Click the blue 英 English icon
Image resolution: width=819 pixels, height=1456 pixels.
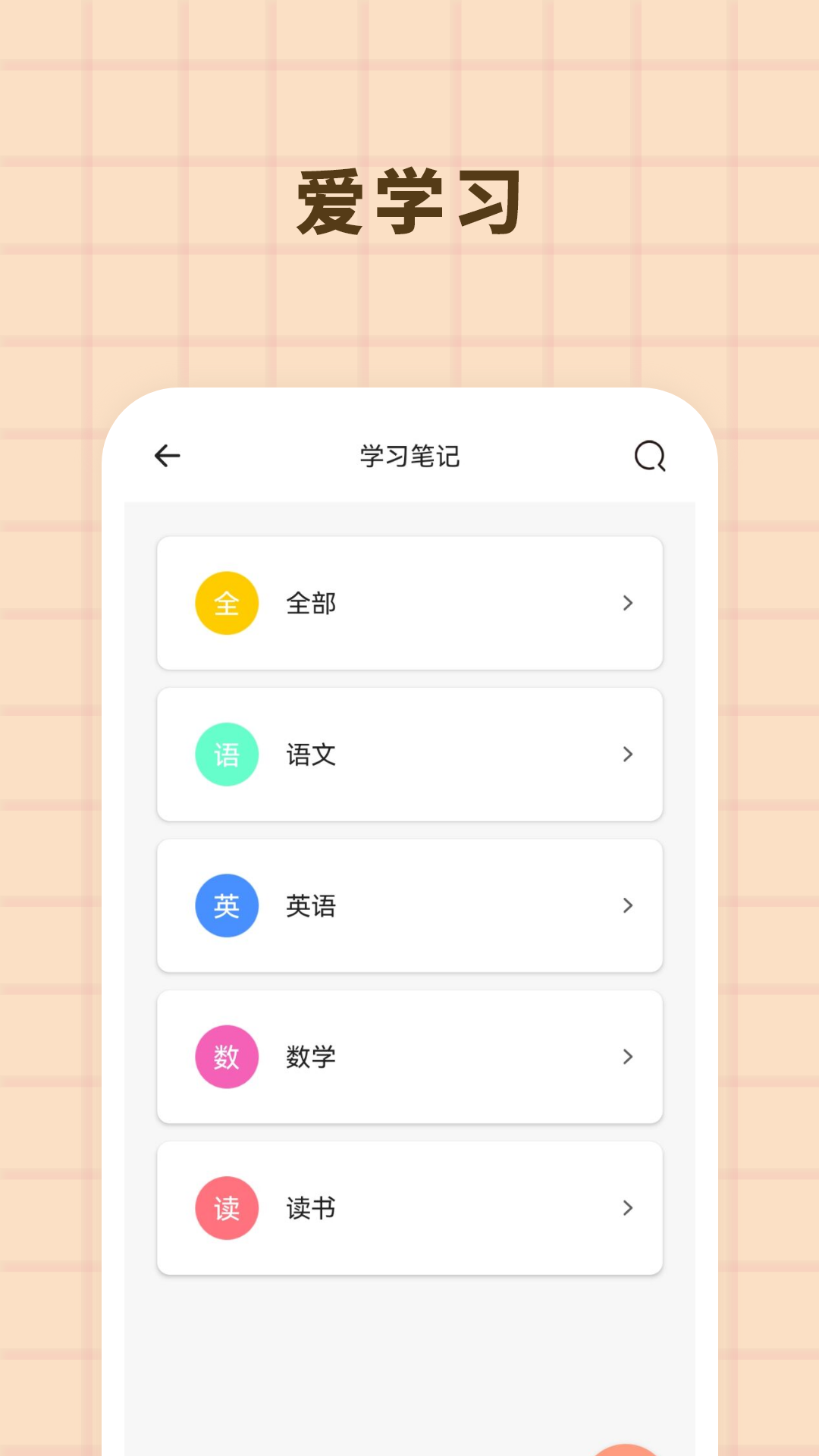tap(227, 905)
